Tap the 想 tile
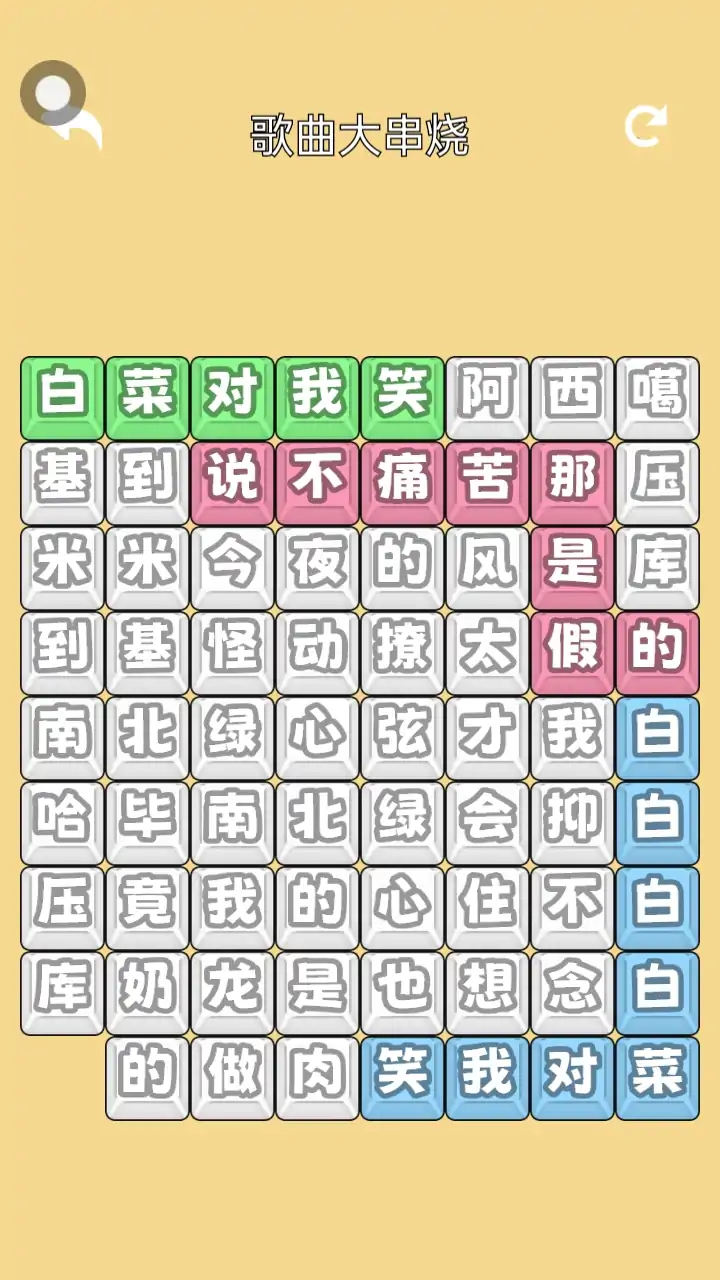Screen dimensions: 720x1280 pyautogui.click(x=487, y=990)
